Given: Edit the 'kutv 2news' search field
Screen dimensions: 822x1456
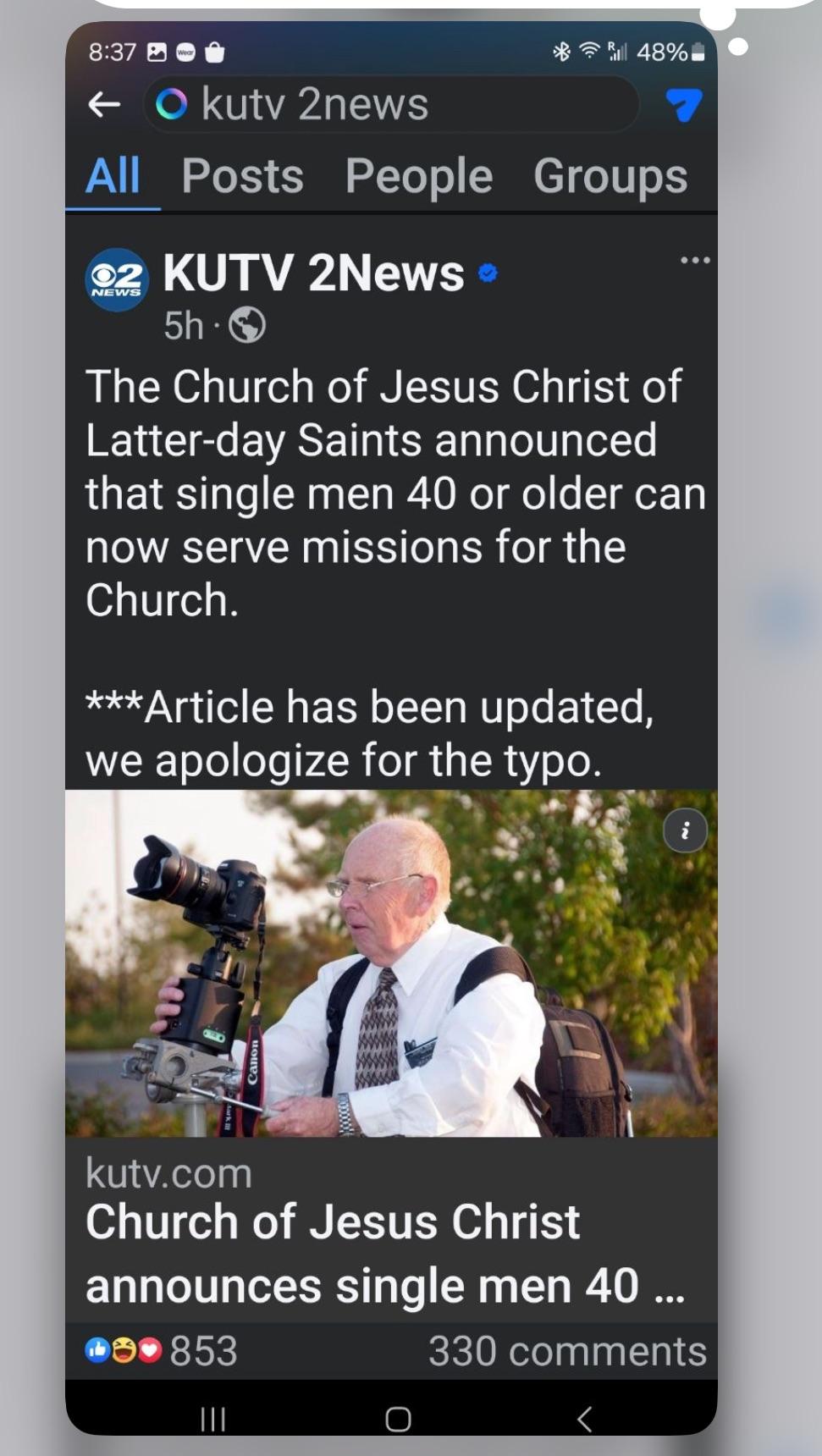Looking at the screenshot, I should [389, 105].
